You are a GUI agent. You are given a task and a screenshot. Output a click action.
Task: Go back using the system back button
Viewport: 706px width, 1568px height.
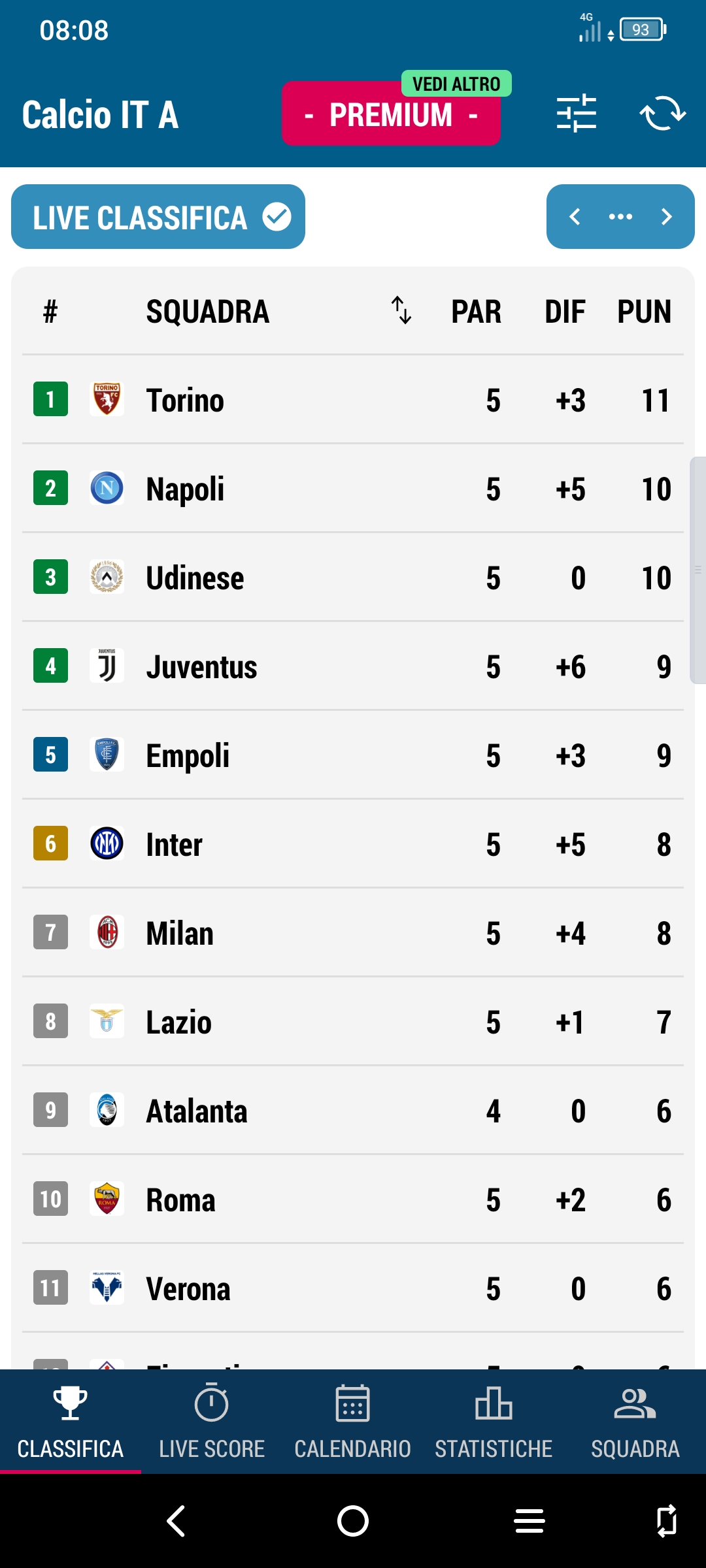[x=176, y=1521]
